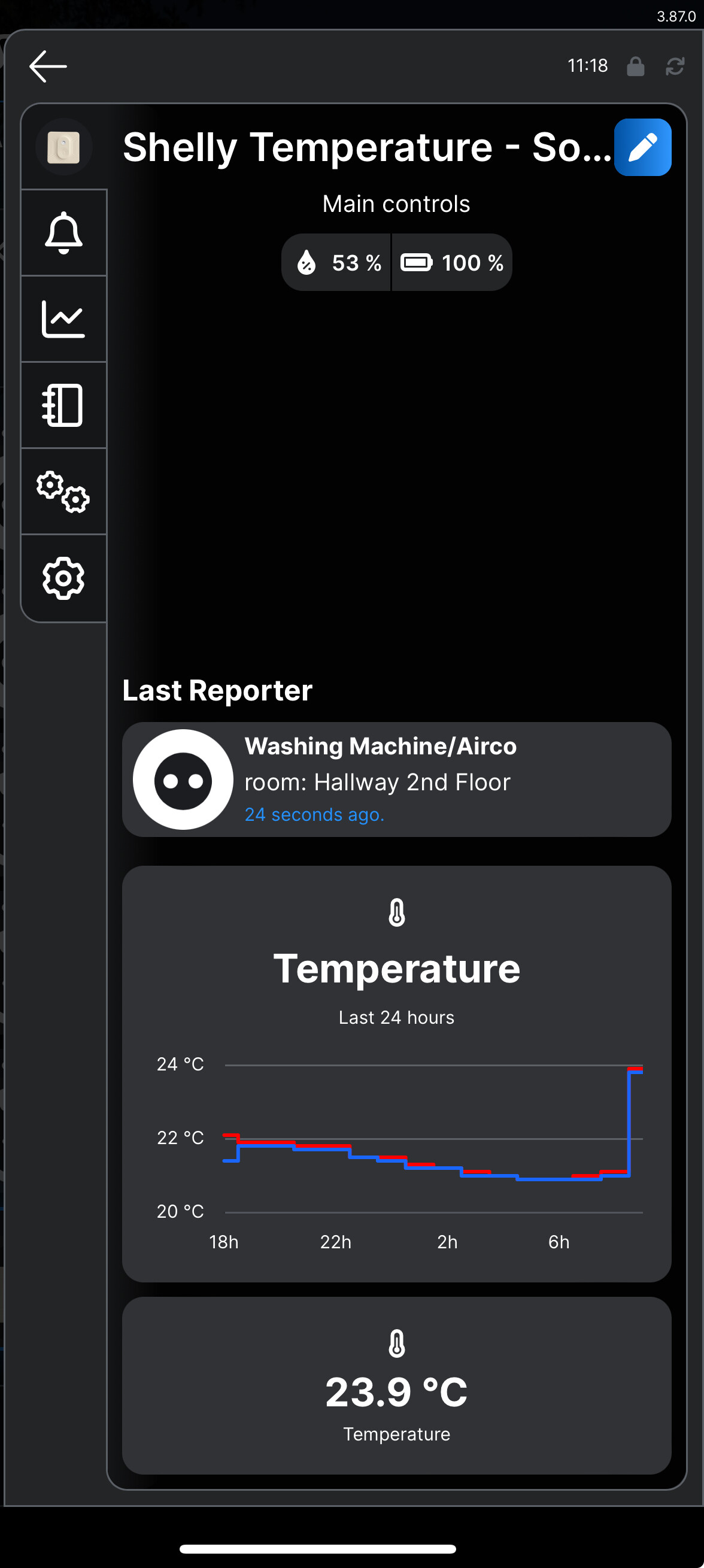
Task: Switch to the graph chart tab
Action: pyautogui.click(x=63, y=319)
